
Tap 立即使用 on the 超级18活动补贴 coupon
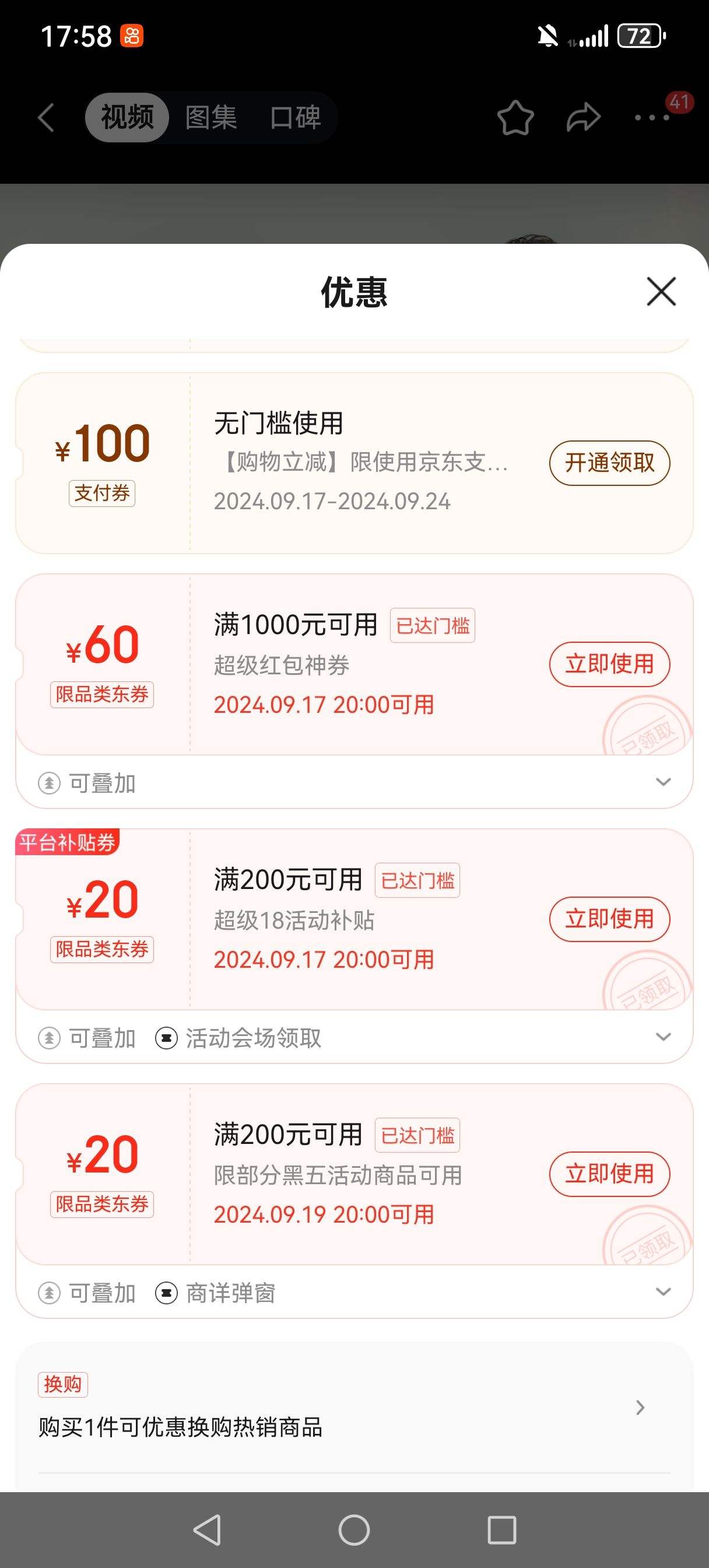pyautogui.click(x=609, y=919)
